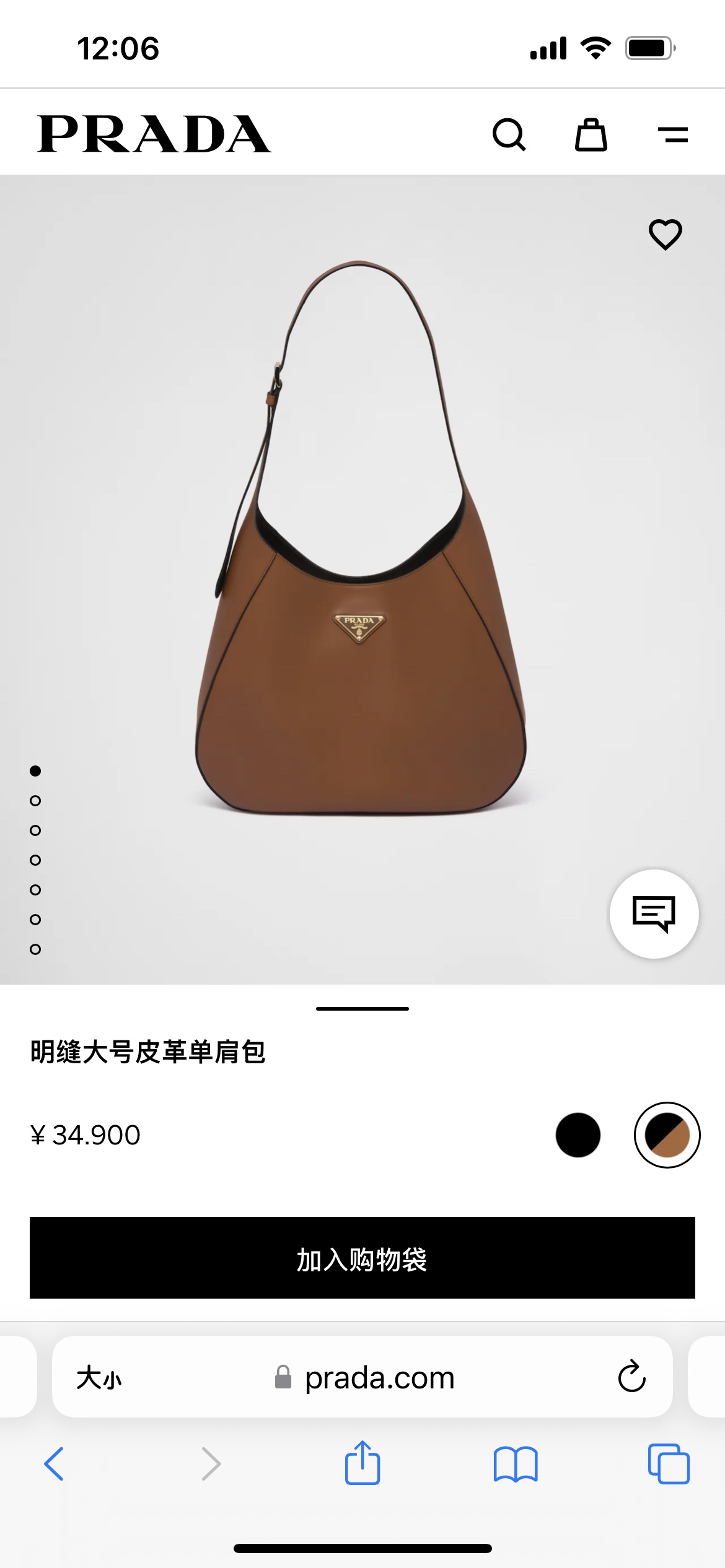The width and height of the screenshot is (725, 1568).
Task: Select the black and brown color swatch
Action: click(x=667, y=1135)
